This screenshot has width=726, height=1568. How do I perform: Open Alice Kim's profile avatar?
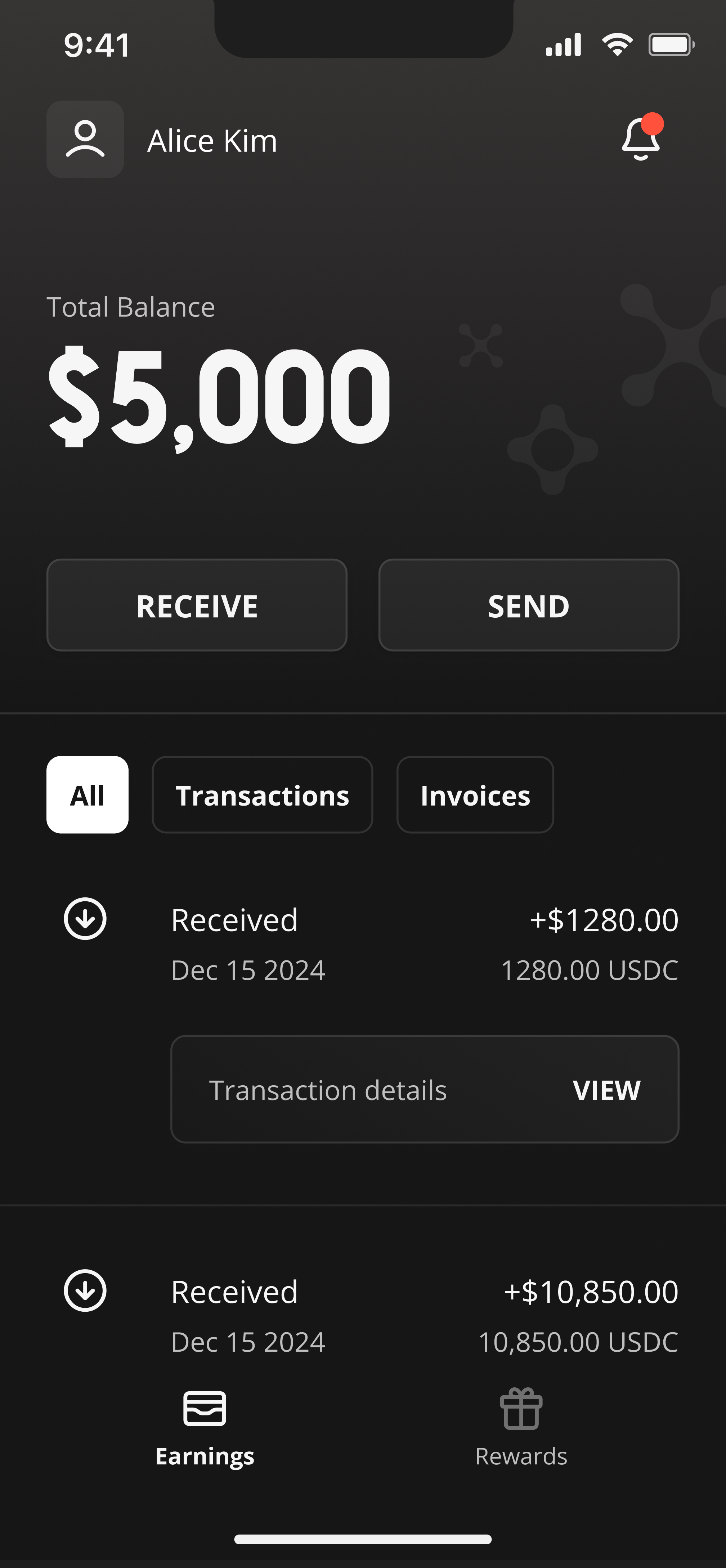(85, 139)
